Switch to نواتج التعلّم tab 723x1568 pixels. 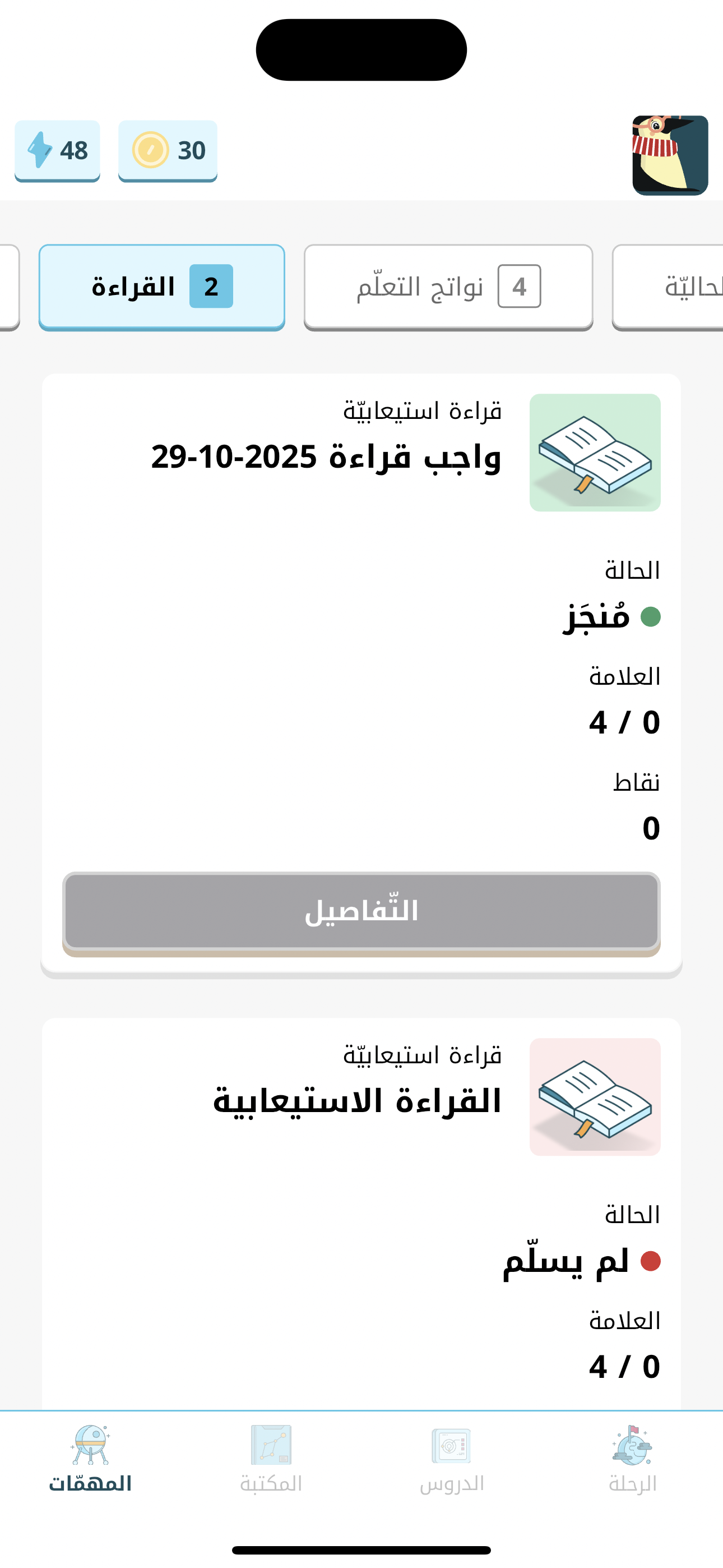coord(448,287)
